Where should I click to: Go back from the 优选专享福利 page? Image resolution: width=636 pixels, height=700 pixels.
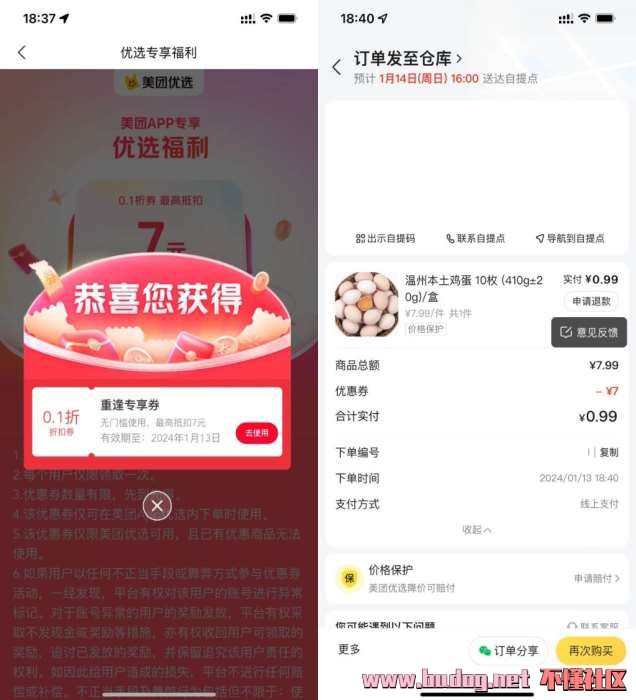point(22,52)
